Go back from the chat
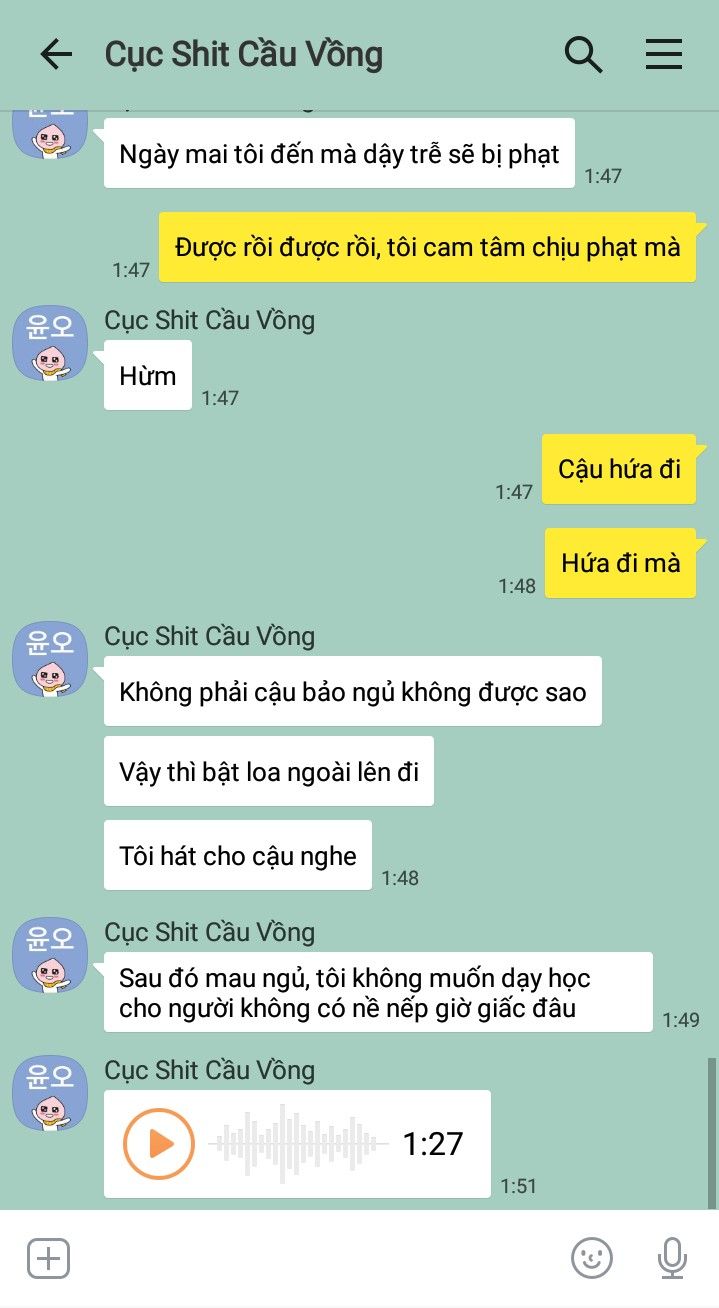Image resolution: width=719 pixels, height=1308 pixels. [56, 54]
